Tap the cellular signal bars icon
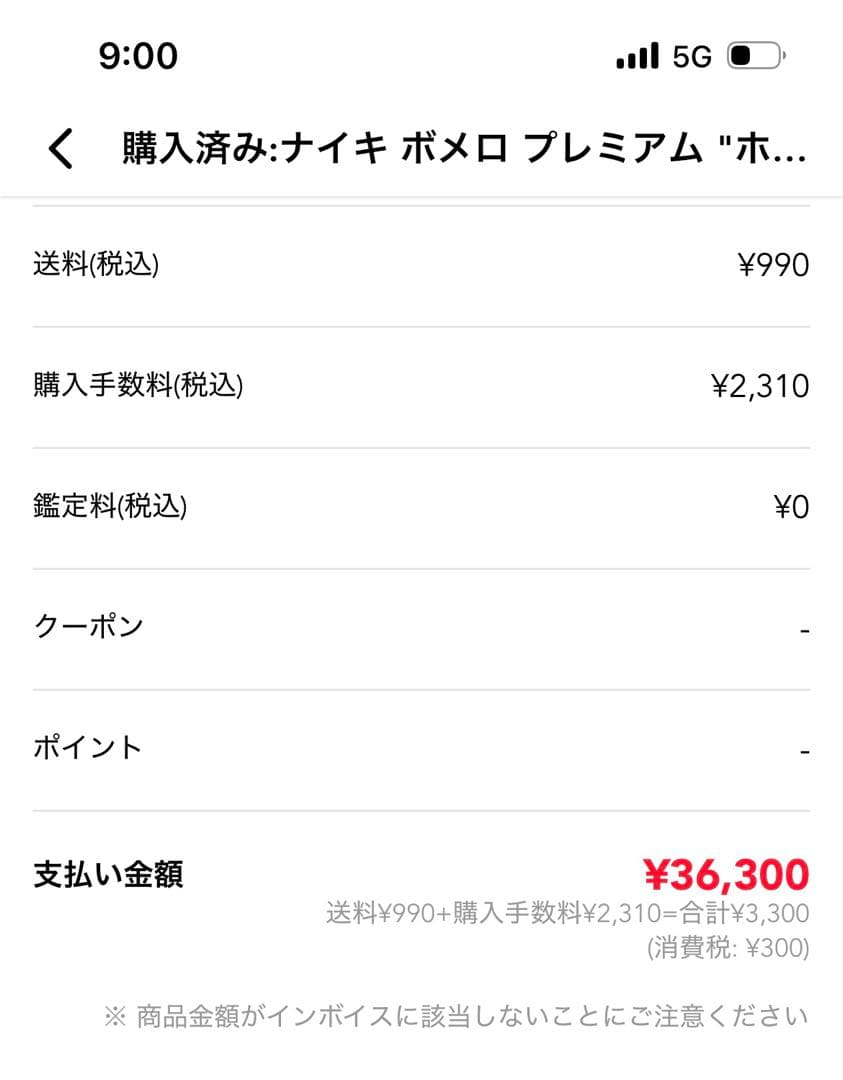 (x=636, y=55)
